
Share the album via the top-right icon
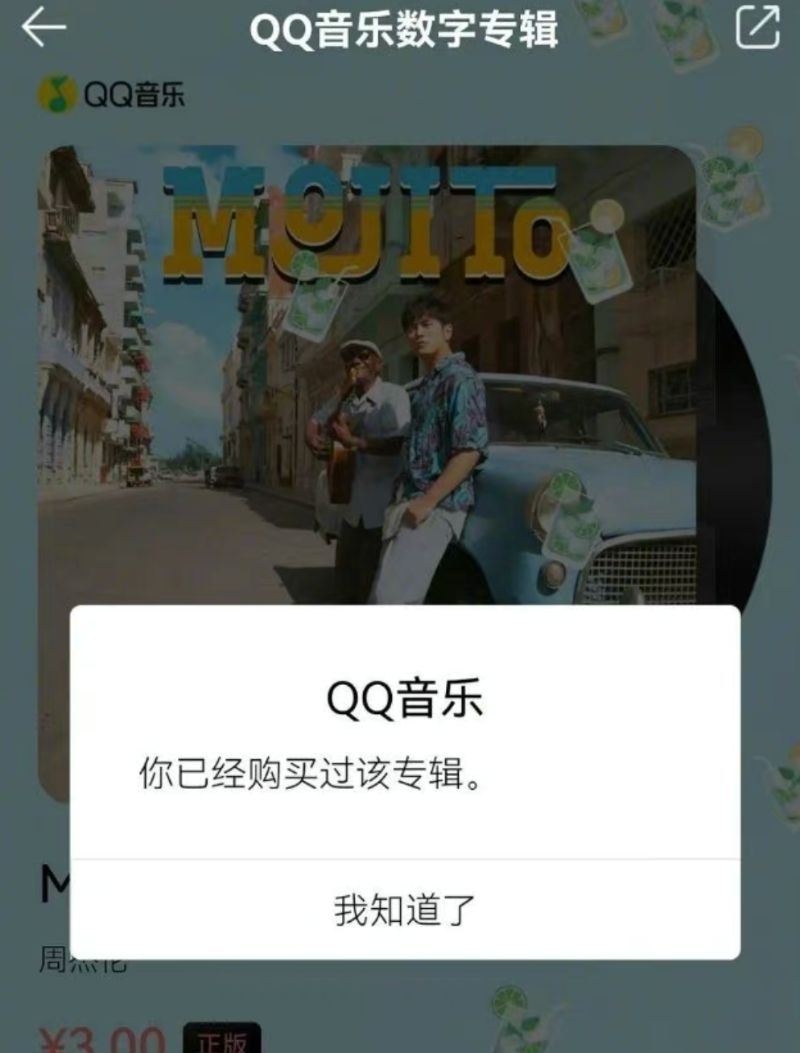point(757,28)
